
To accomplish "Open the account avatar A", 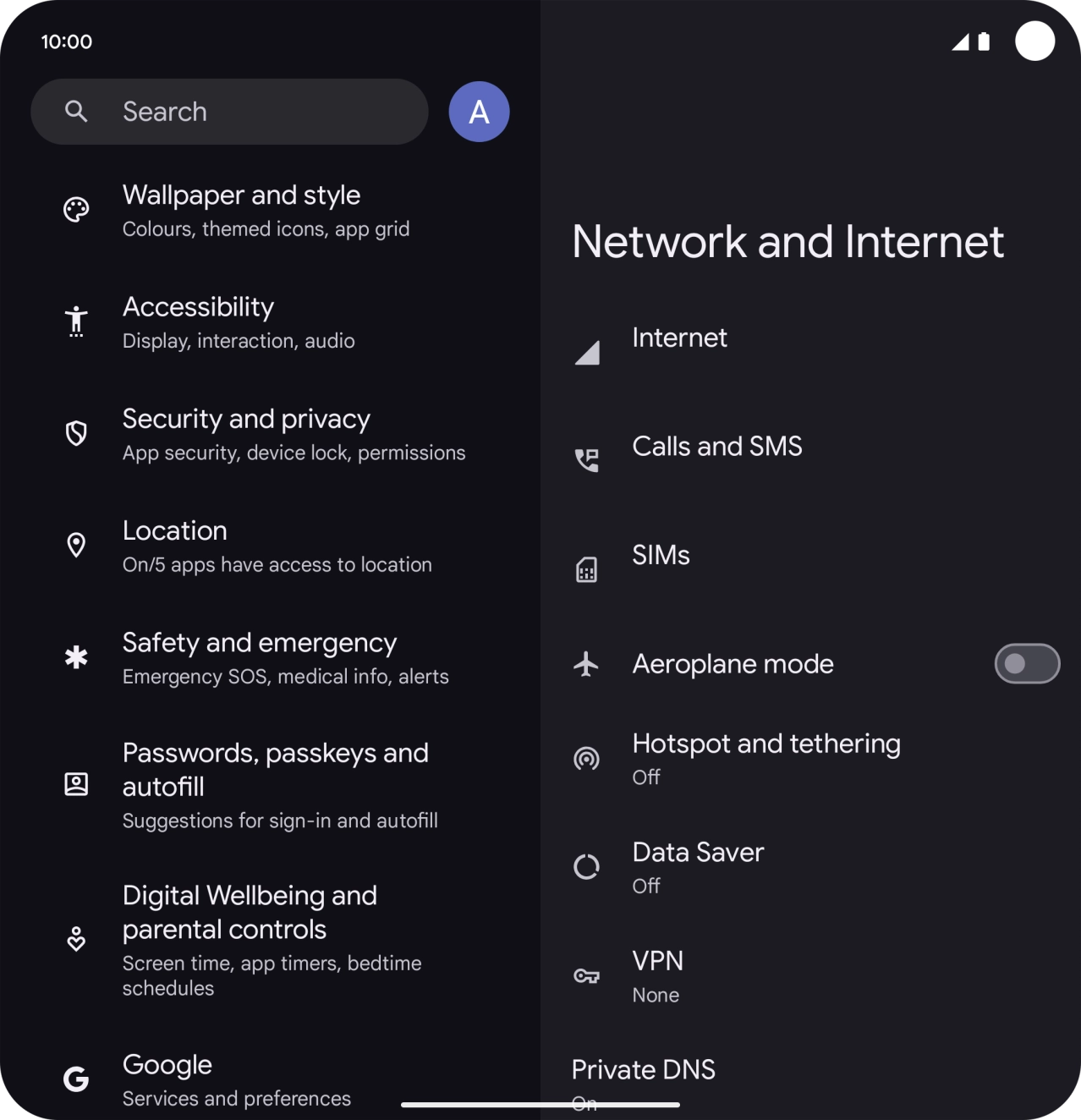I will pos(479,112).
